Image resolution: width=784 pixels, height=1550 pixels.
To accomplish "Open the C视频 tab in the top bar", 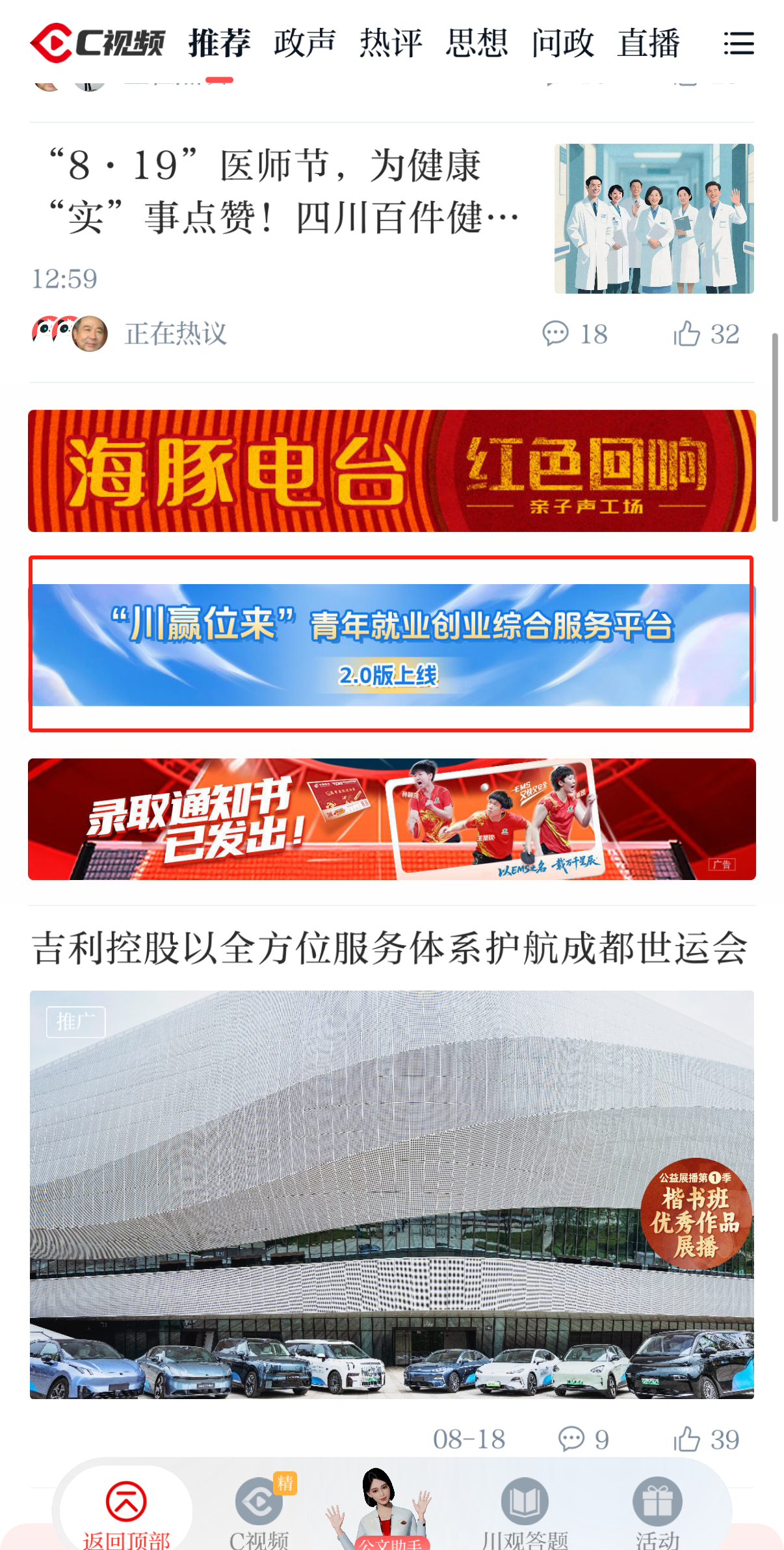I will 98,44.
